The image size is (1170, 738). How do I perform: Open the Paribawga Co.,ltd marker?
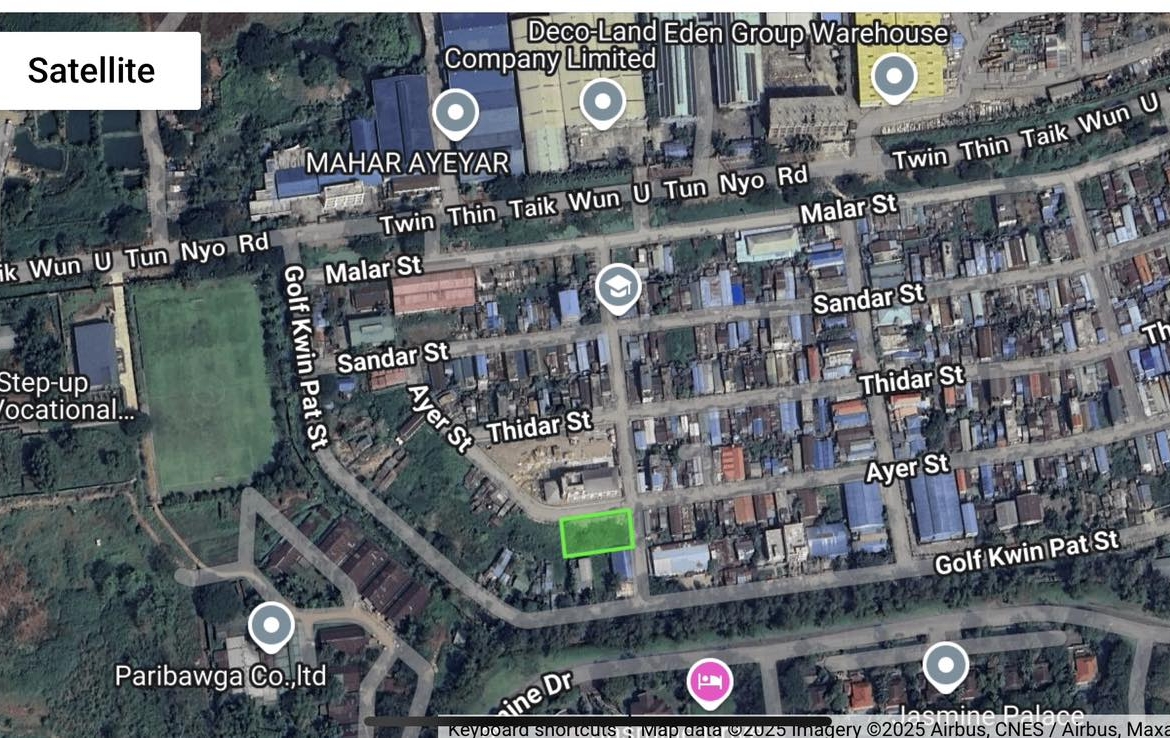[x=271, y=626]
